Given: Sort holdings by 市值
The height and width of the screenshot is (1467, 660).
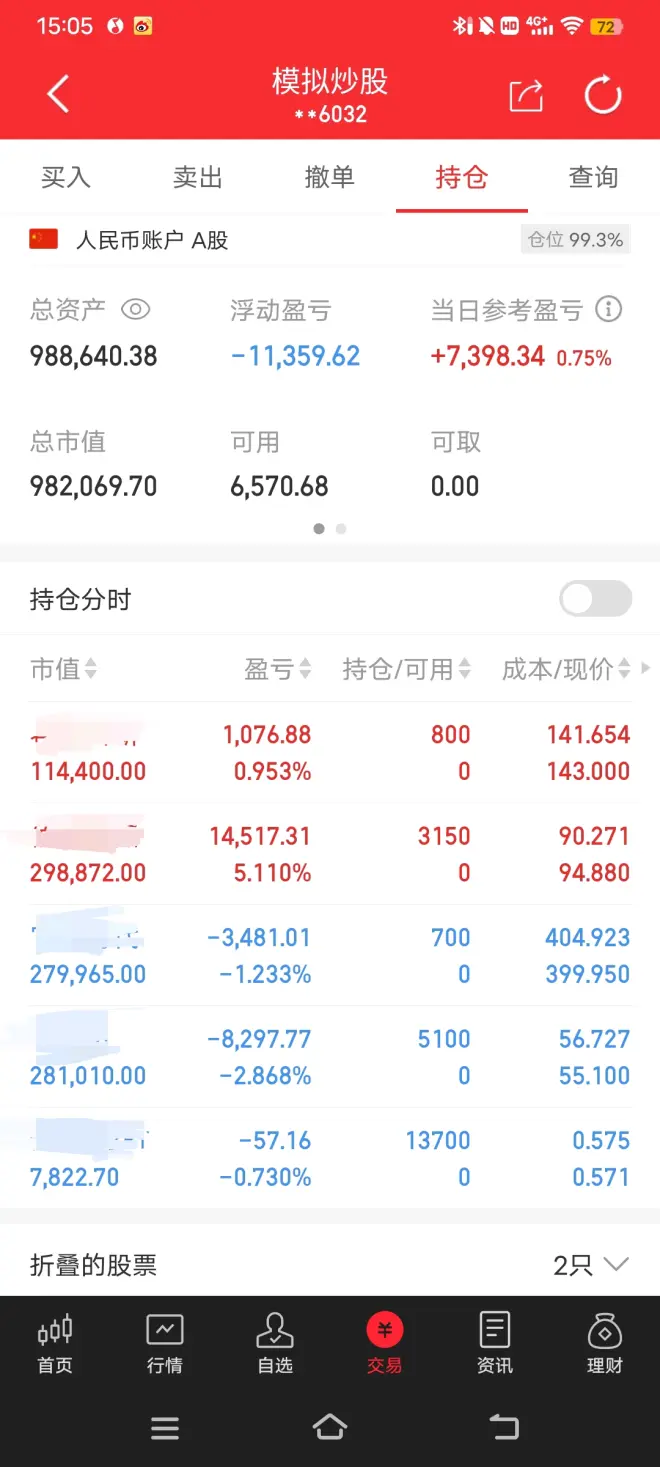Looking at the screenshot, I should coord(64,669).
